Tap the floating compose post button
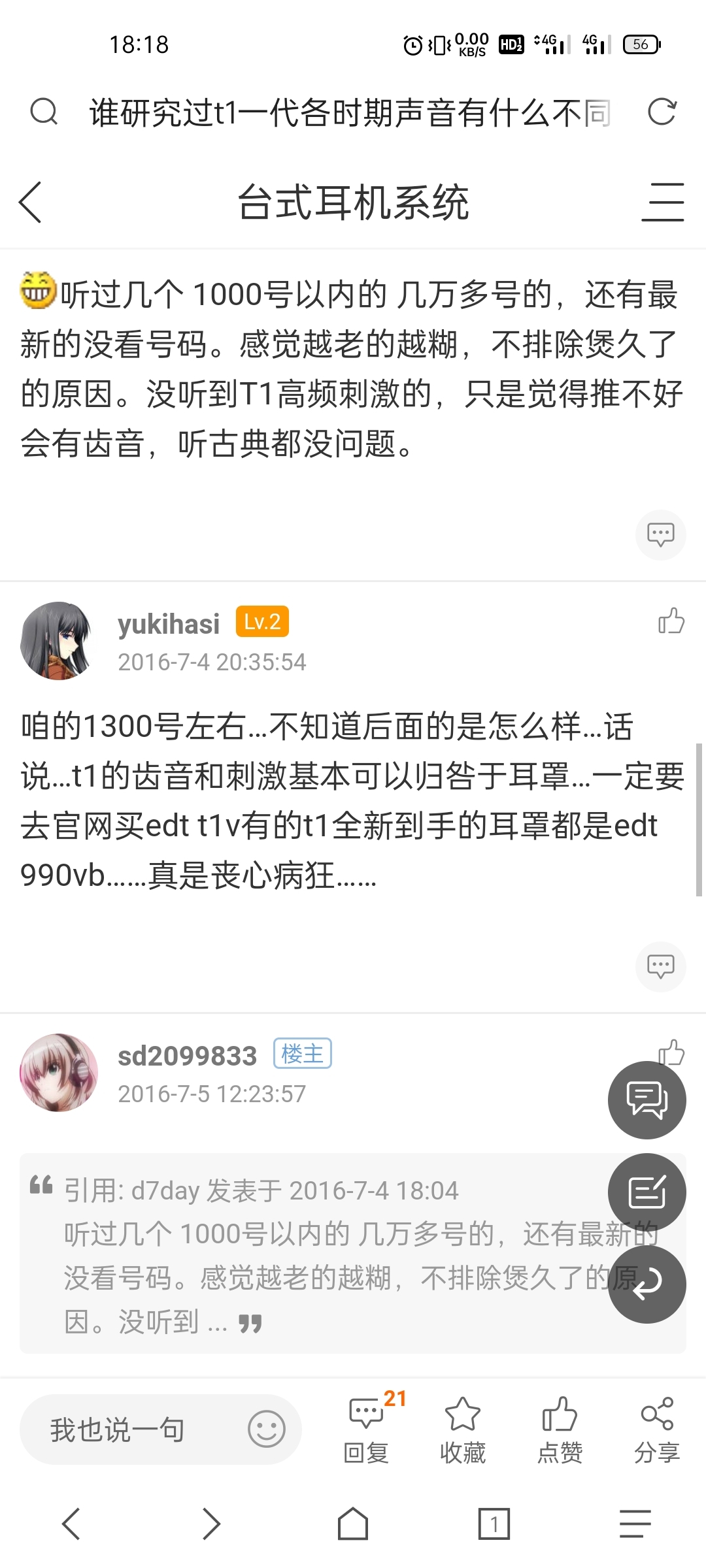The width and height of the screenshot is (706, 1568). coord(647,1192)
